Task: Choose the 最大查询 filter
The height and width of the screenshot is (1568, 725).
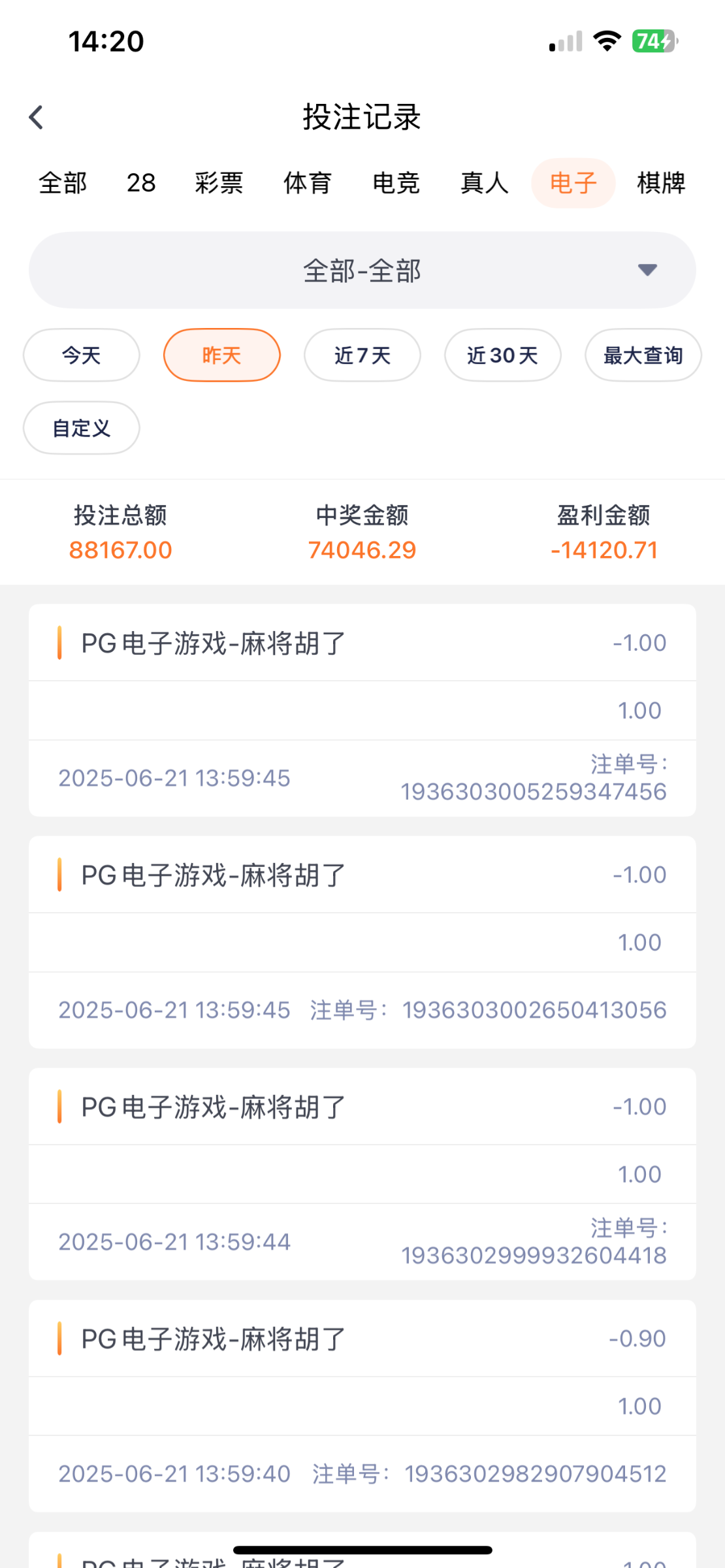Action: tap(643, 355)
